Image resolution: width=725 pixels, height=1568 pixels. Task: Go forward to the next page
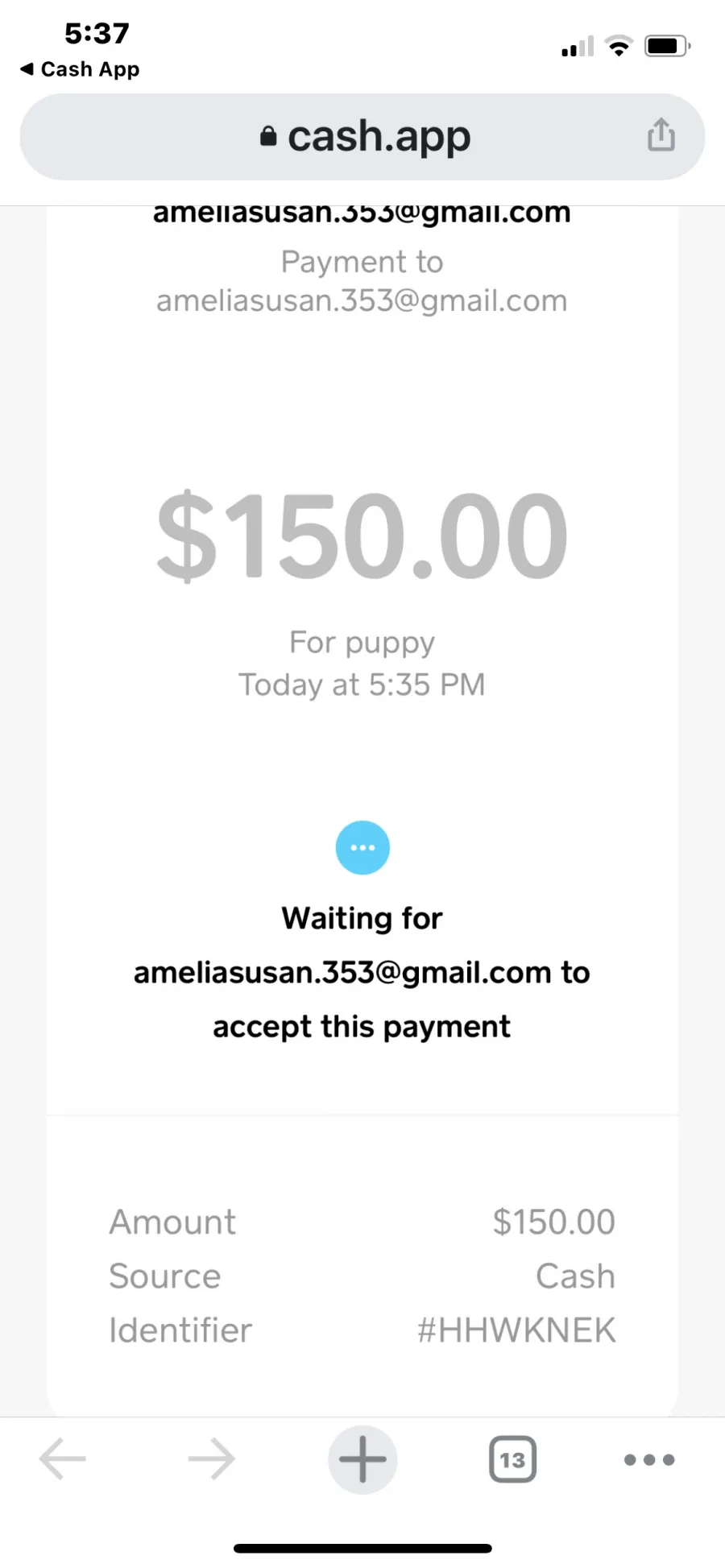tap(211, 1459)
